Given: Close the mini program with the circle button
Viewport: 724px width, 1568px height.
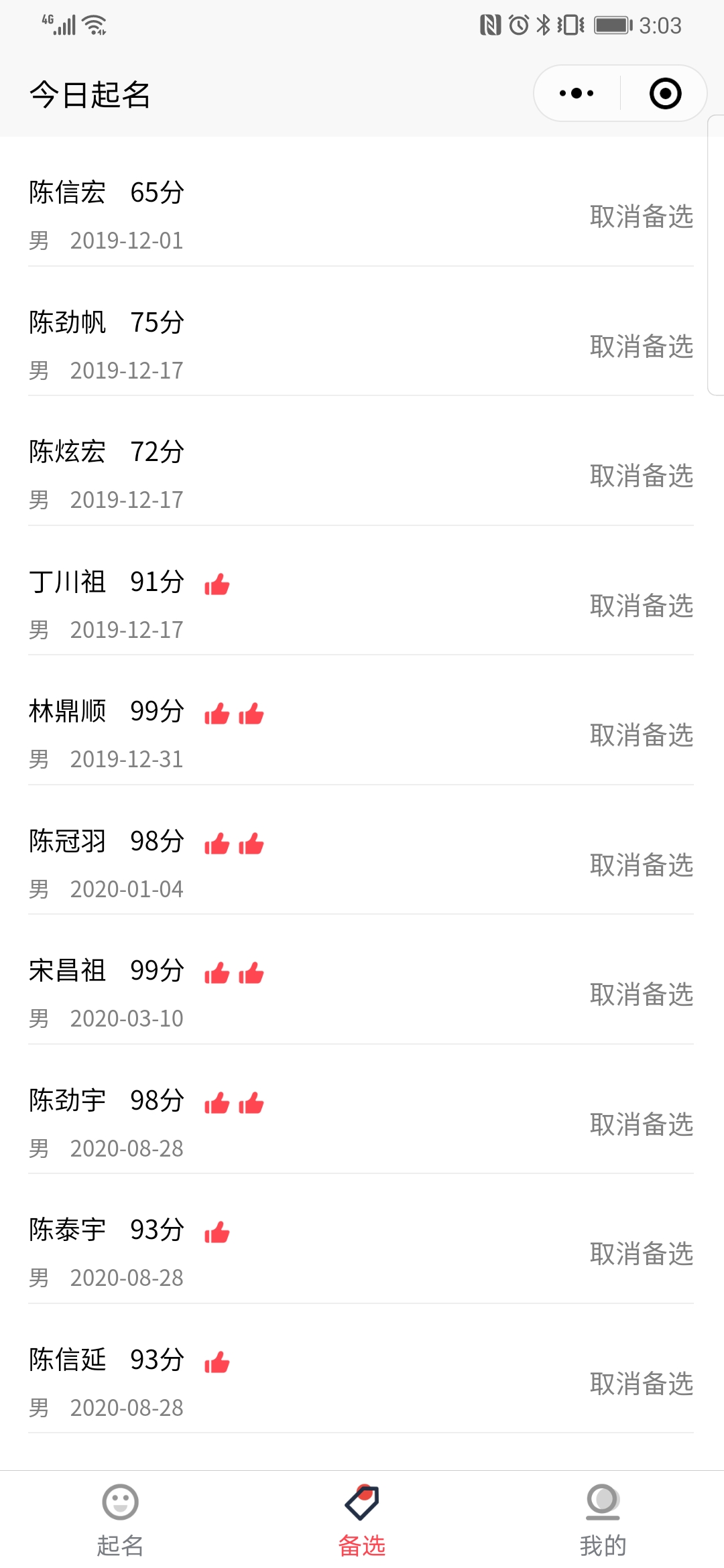Looking at the screenshot, I should [x=665, y=93].
